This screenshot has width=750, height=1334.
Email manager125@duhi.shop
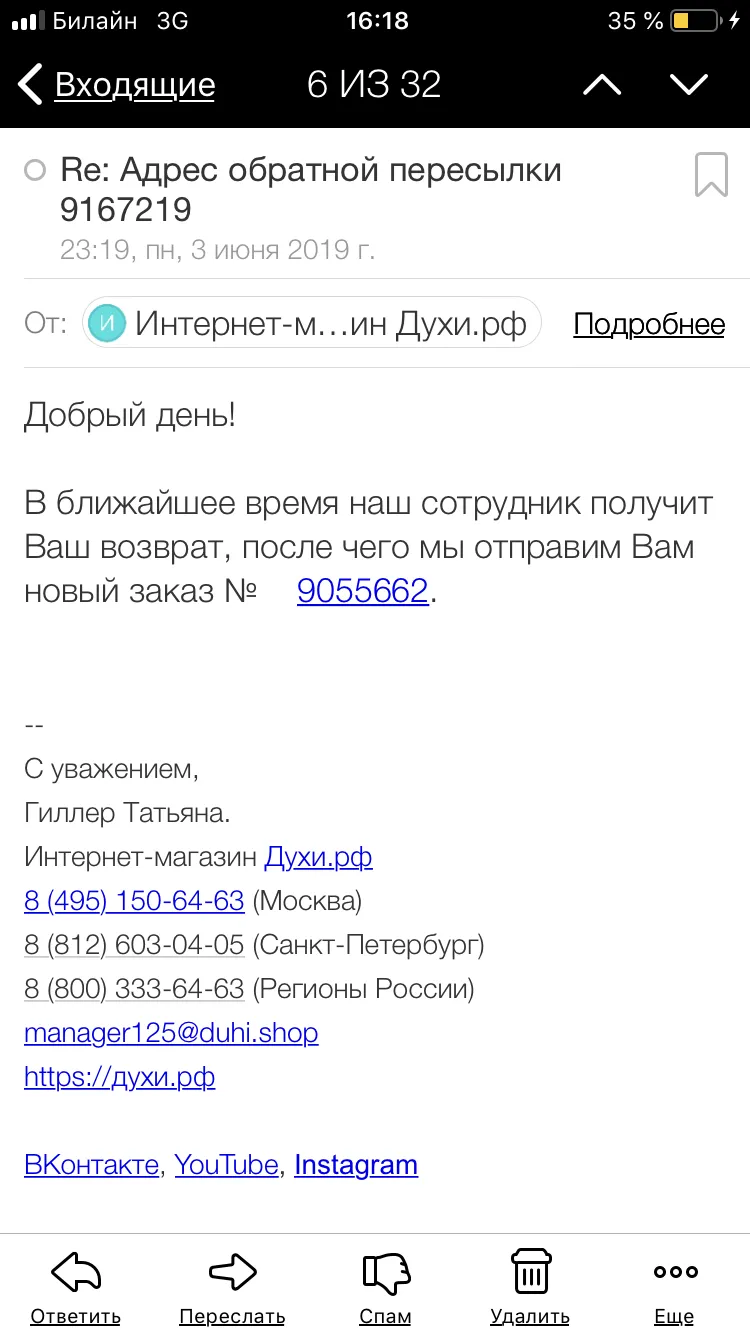[x=171, y=1033]
